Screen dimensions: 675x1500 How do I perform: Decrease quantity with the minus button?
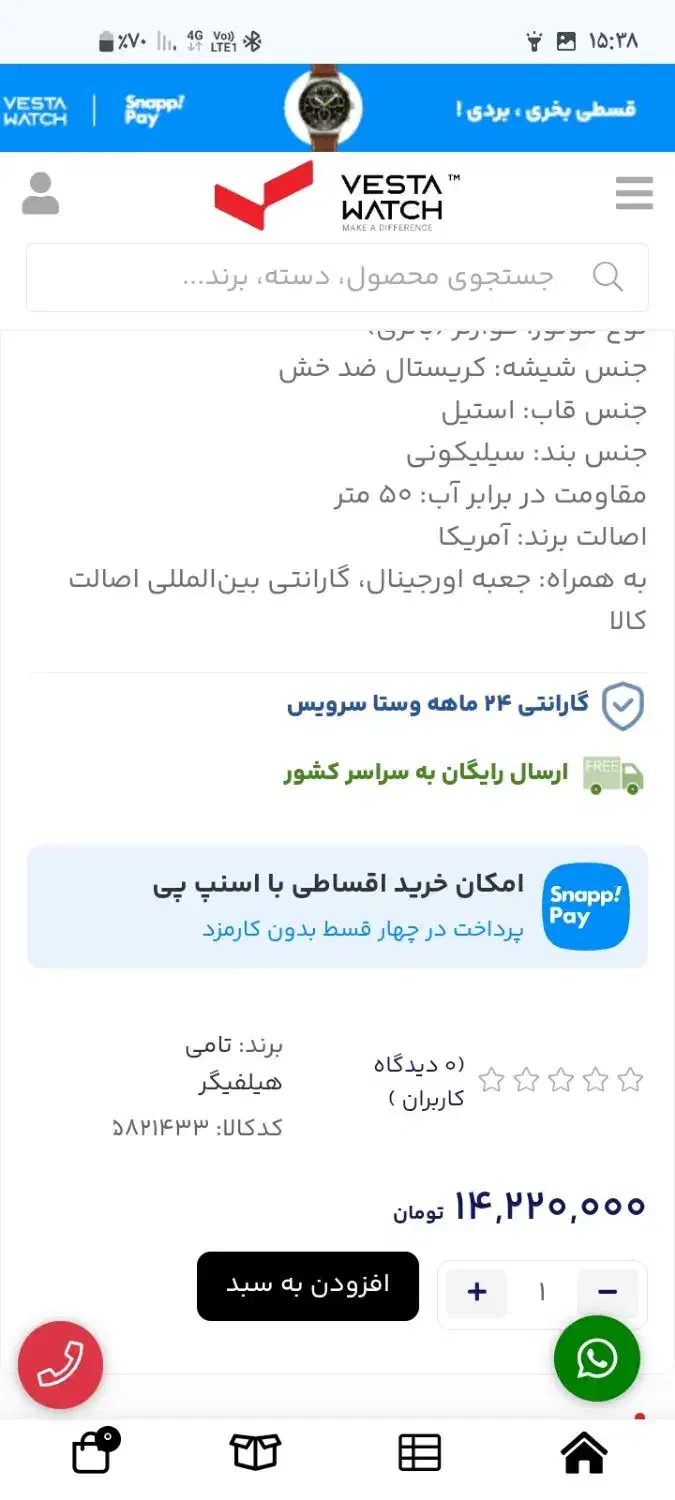point(607,1292)
